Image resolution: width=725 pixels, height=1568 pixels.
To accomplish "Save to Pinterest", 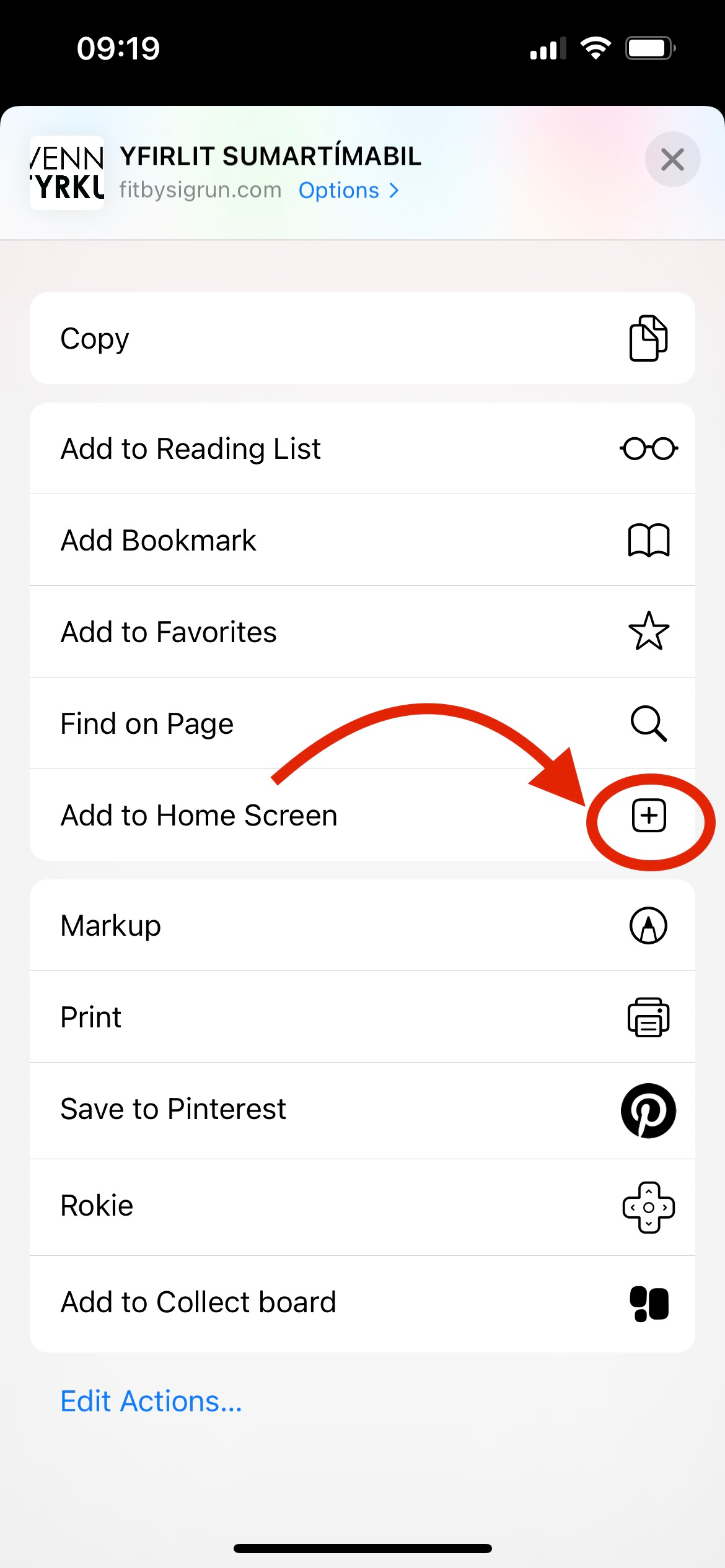I will pos(362,1111).
